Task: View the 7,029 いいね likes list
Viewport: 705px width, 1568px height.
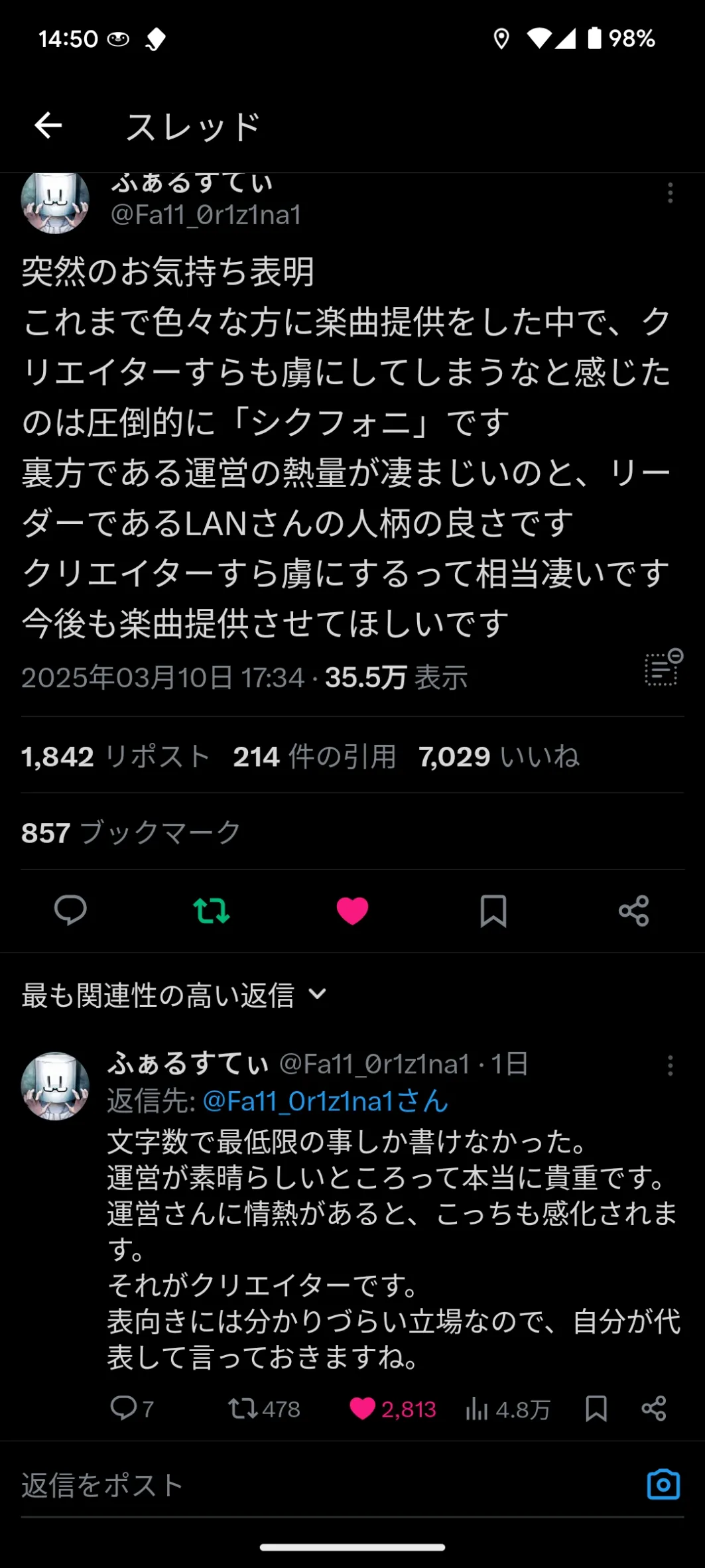Action: pyautogui.click(x=499, y=756)
